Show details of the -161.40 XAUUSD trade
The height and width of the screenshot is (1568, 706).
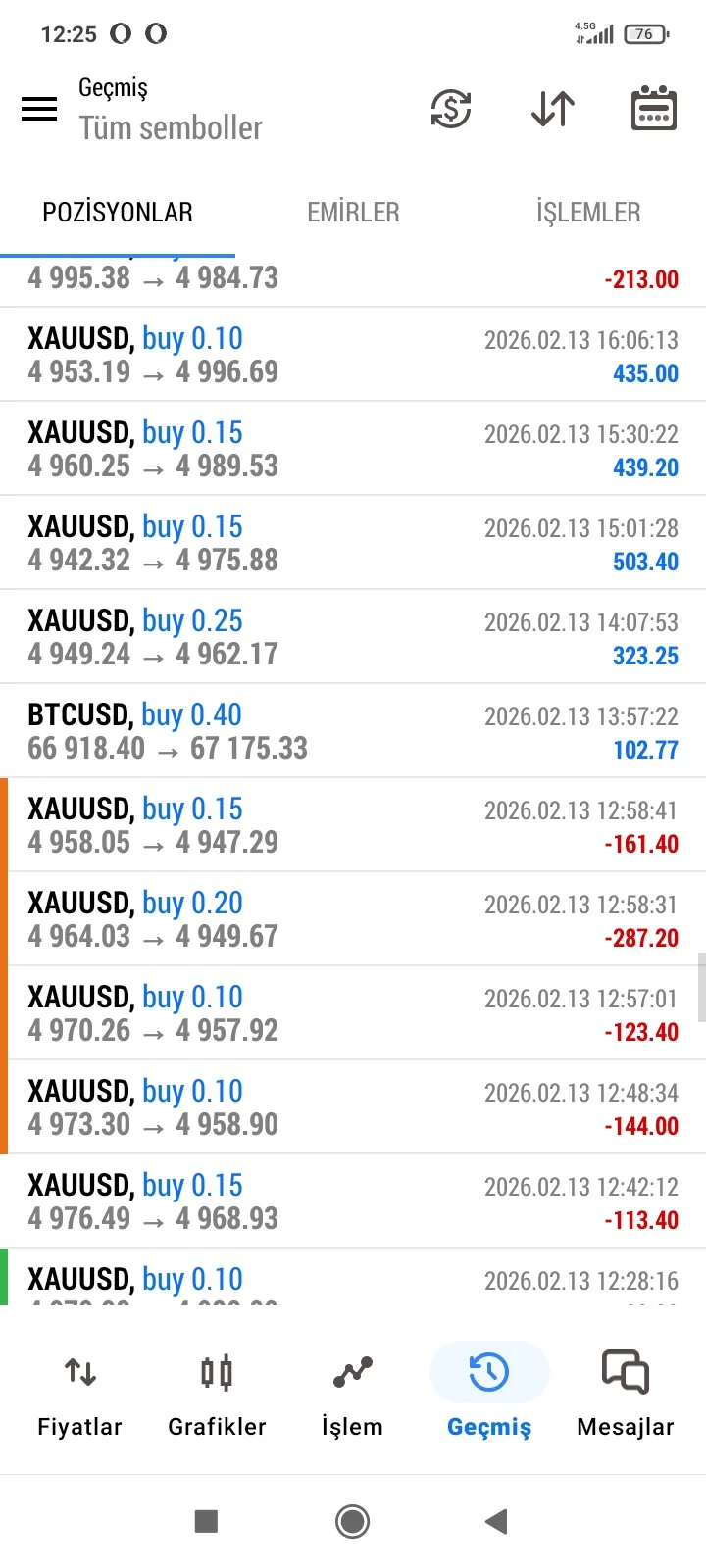tap(353, 825)
